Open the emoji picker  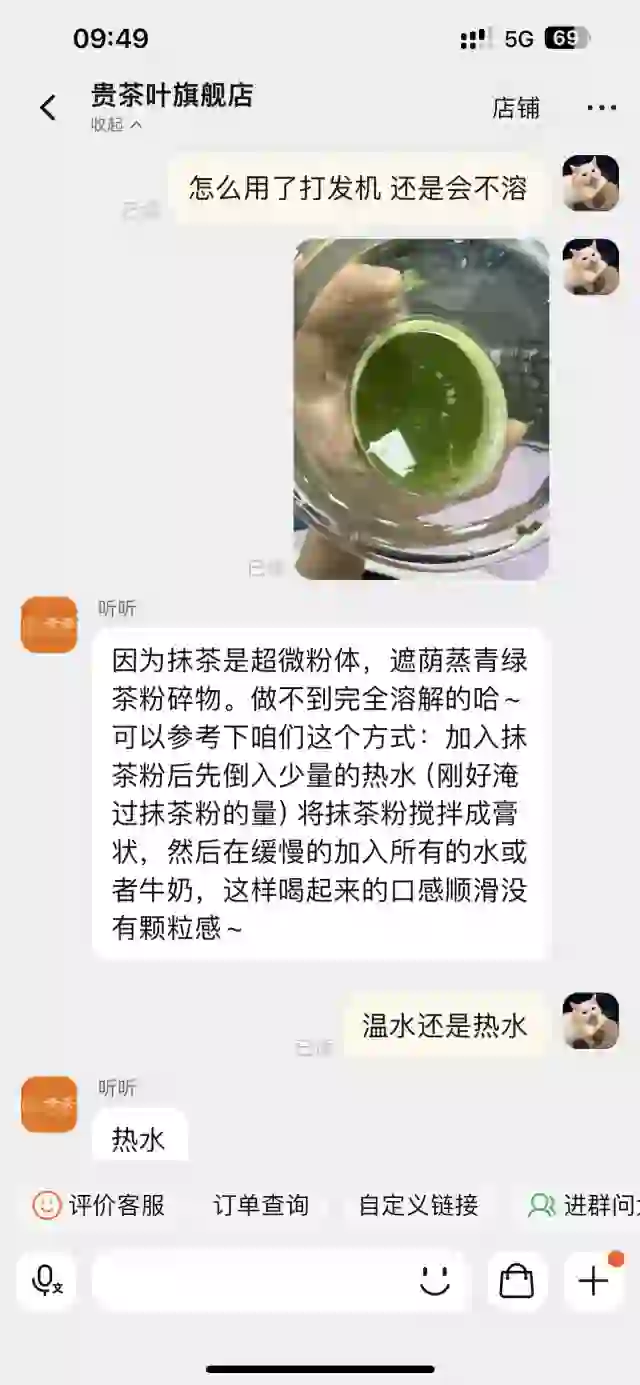435,1281
